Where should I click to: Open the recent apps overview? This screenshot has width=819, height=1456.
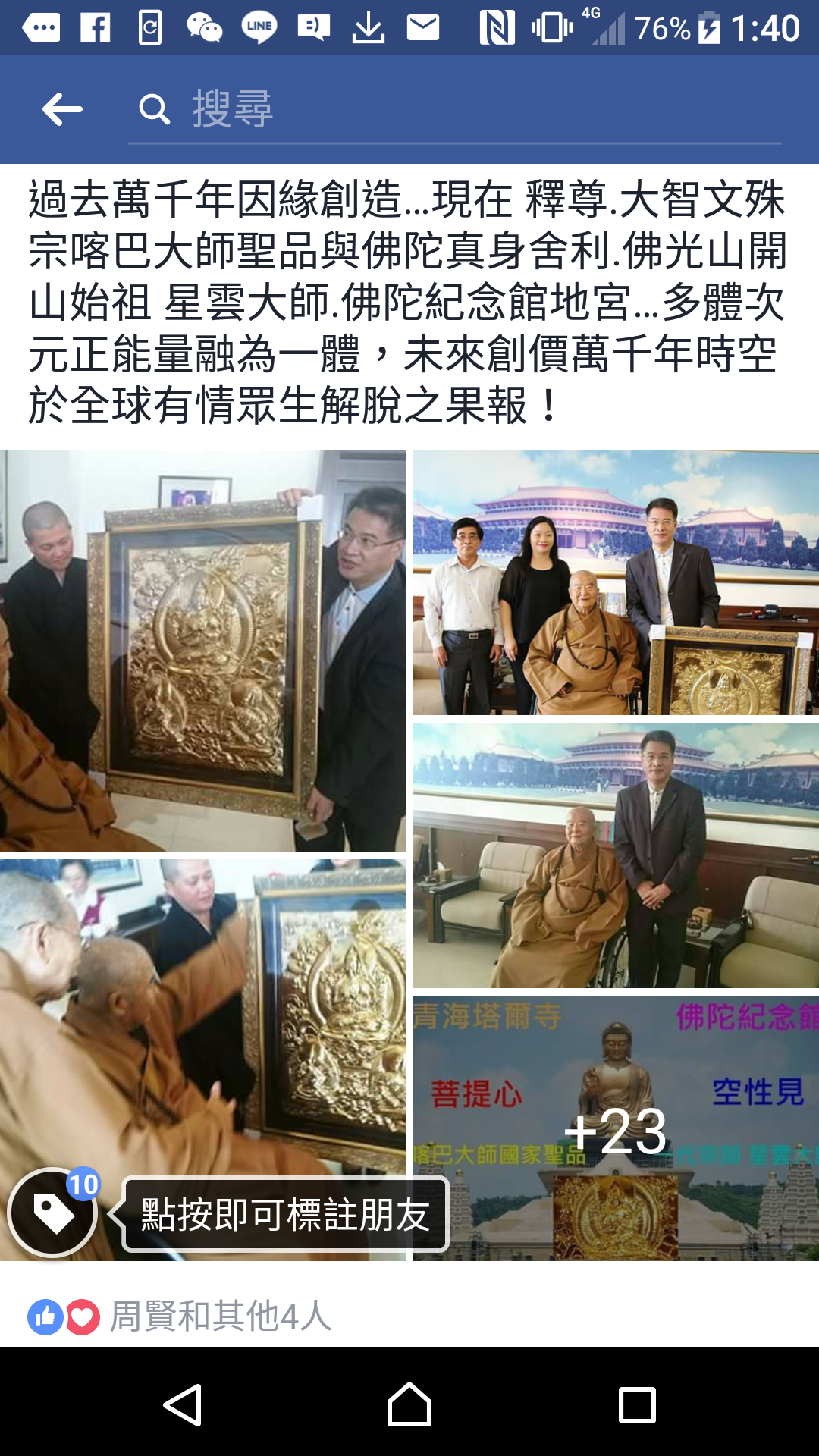[636, 1404]
